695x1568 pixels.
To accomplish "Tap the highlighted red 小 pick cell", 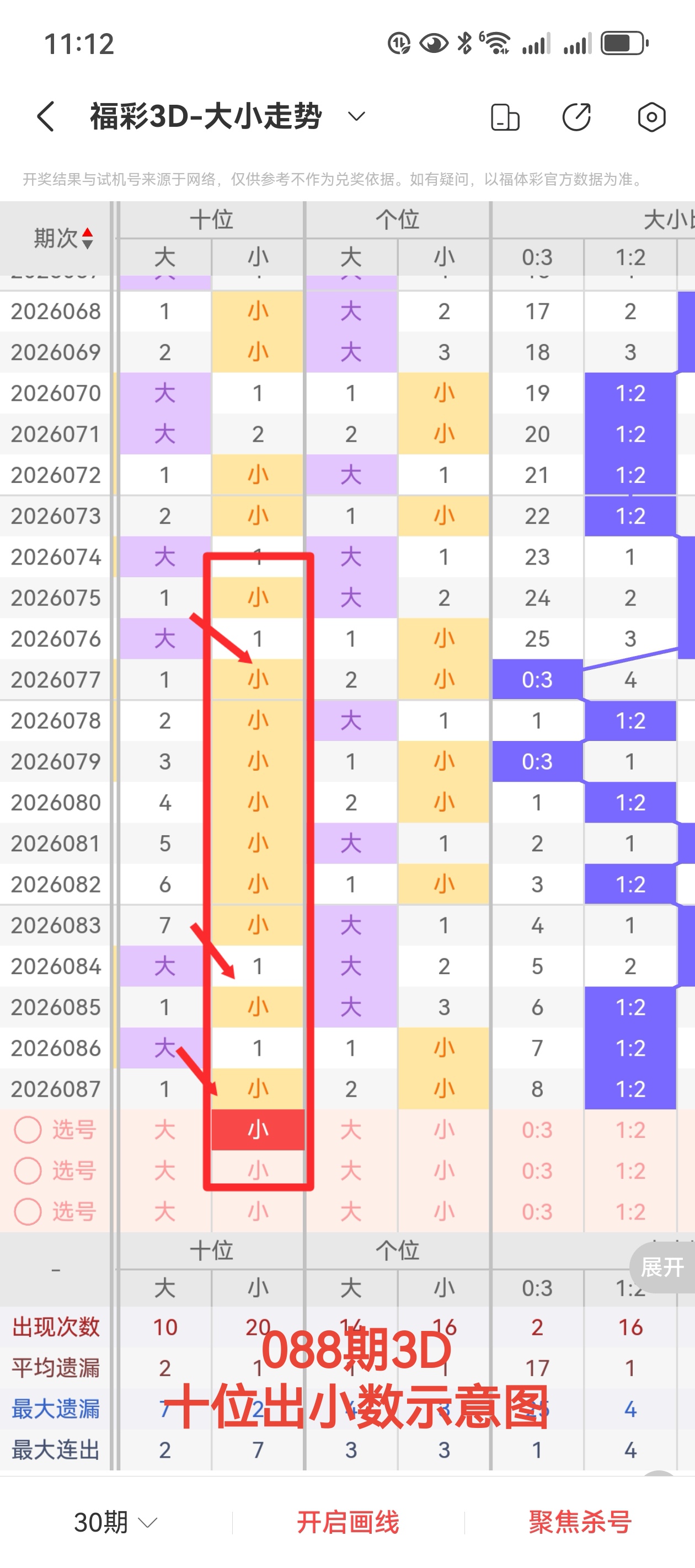I will (x=258, y=1130).
